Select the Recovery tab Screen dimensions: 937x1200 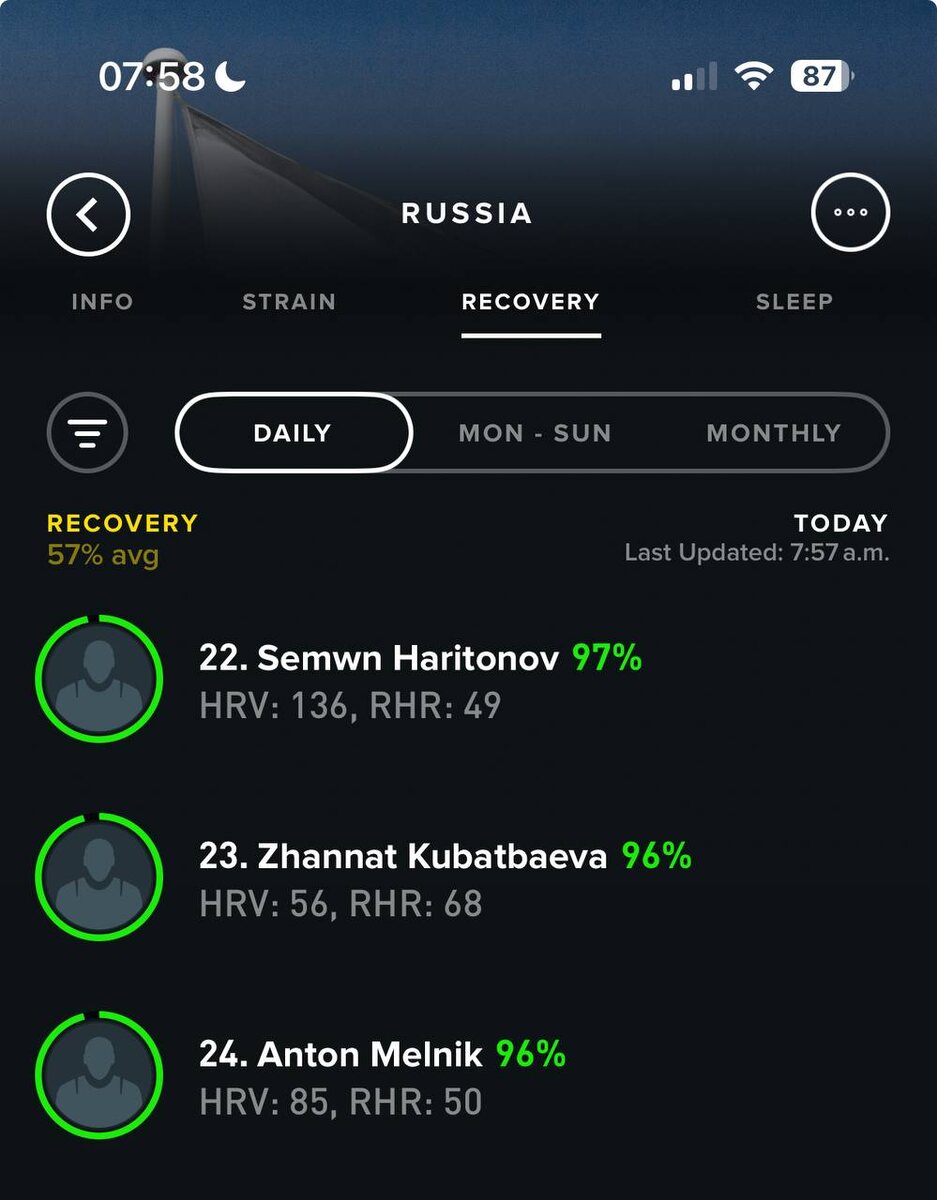tap(531, 302)
